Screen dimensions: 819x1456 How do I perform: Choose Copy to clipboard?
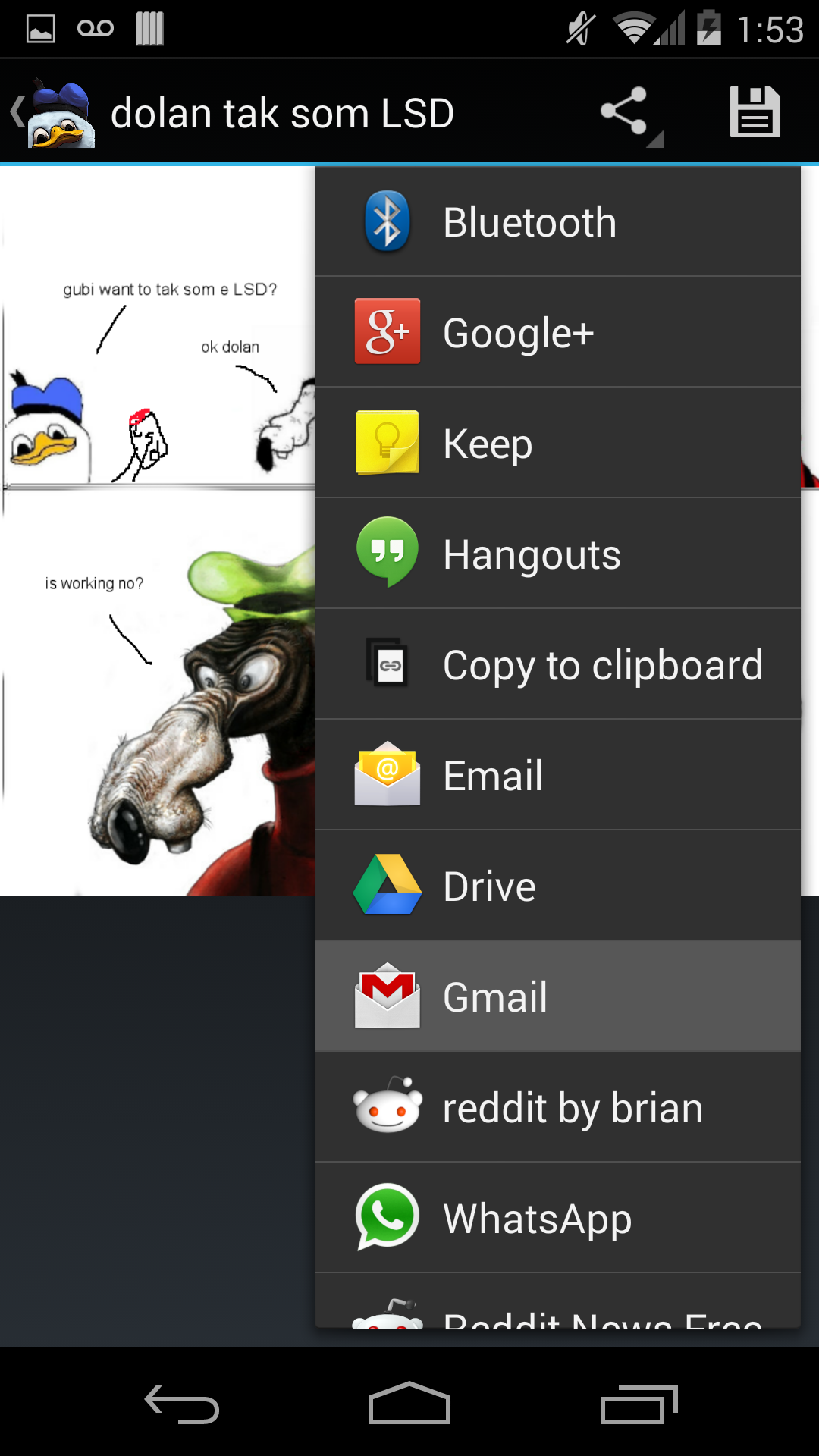point(557,665)
